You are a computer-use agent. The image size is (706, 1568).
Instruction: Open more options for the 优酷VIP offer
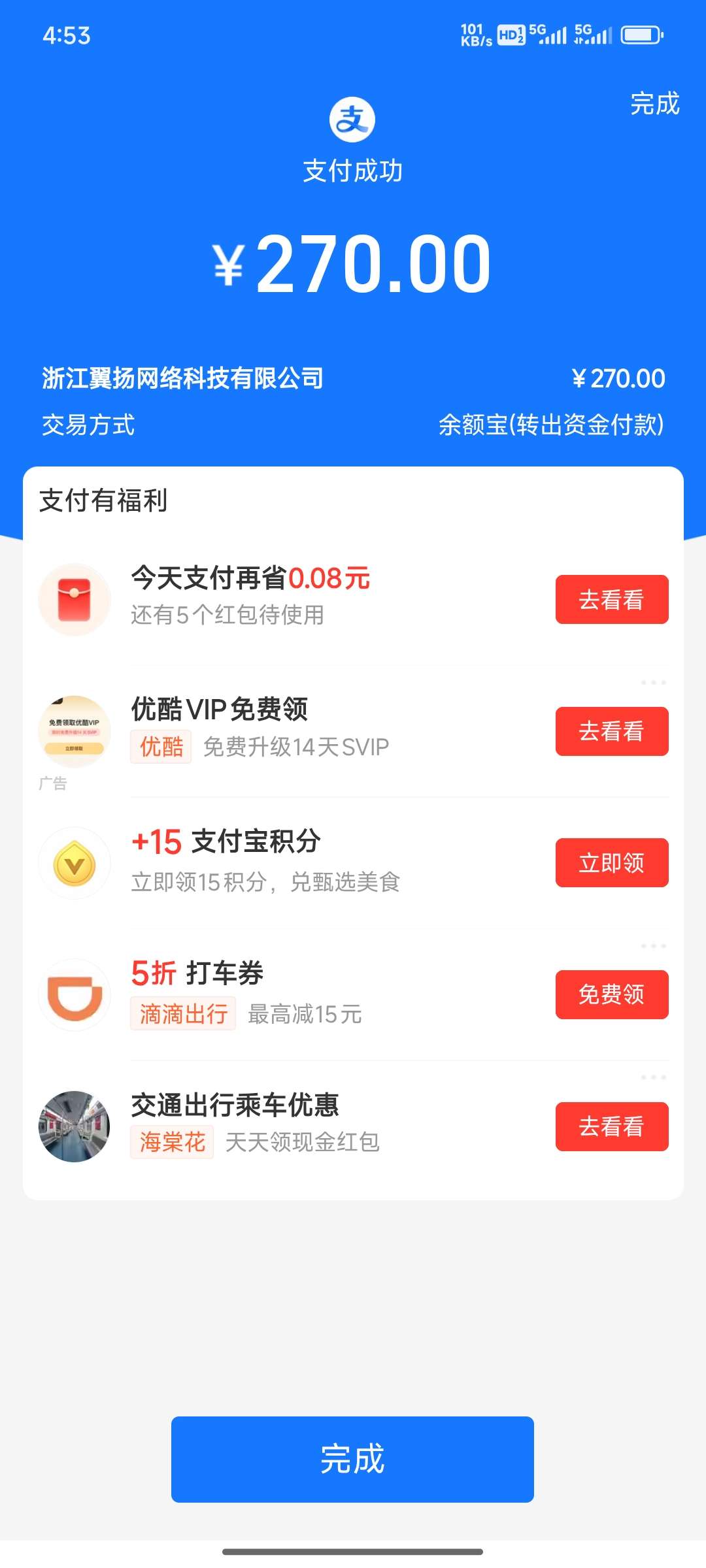click(653, 683)
